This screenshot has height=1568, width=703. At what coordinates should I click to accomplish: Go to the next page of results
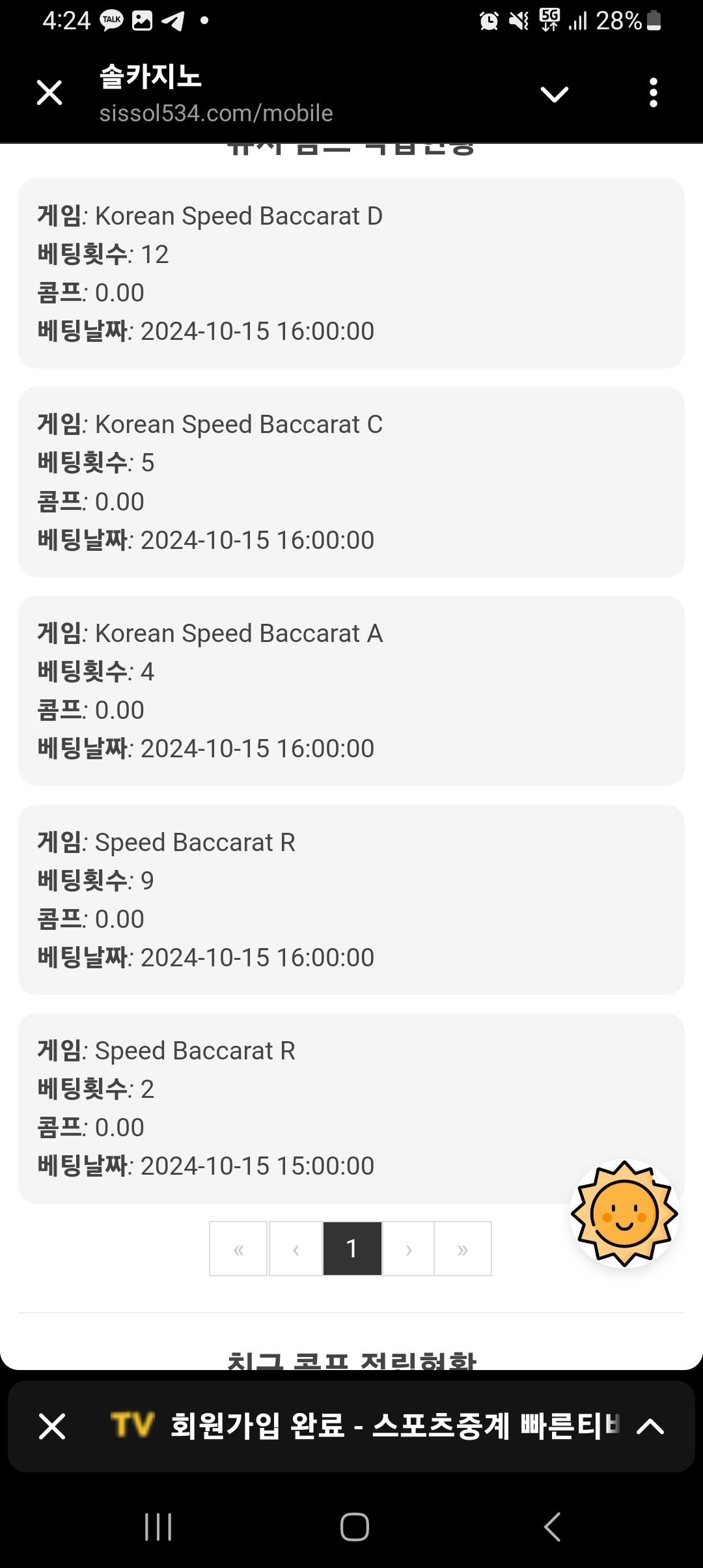pos(408,1248)
